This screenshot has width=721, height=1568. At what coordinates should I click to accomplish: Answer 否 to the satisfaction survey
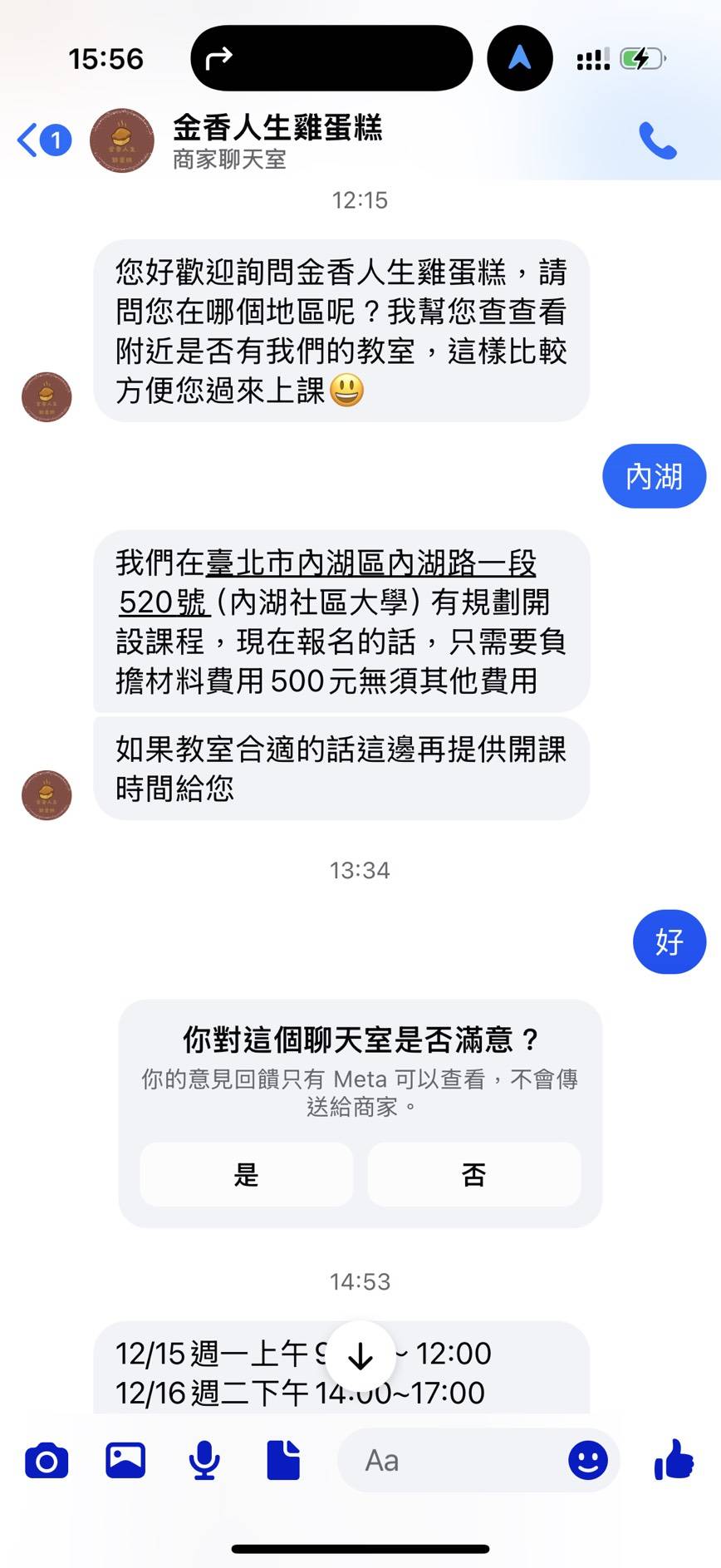(473, 1174)
